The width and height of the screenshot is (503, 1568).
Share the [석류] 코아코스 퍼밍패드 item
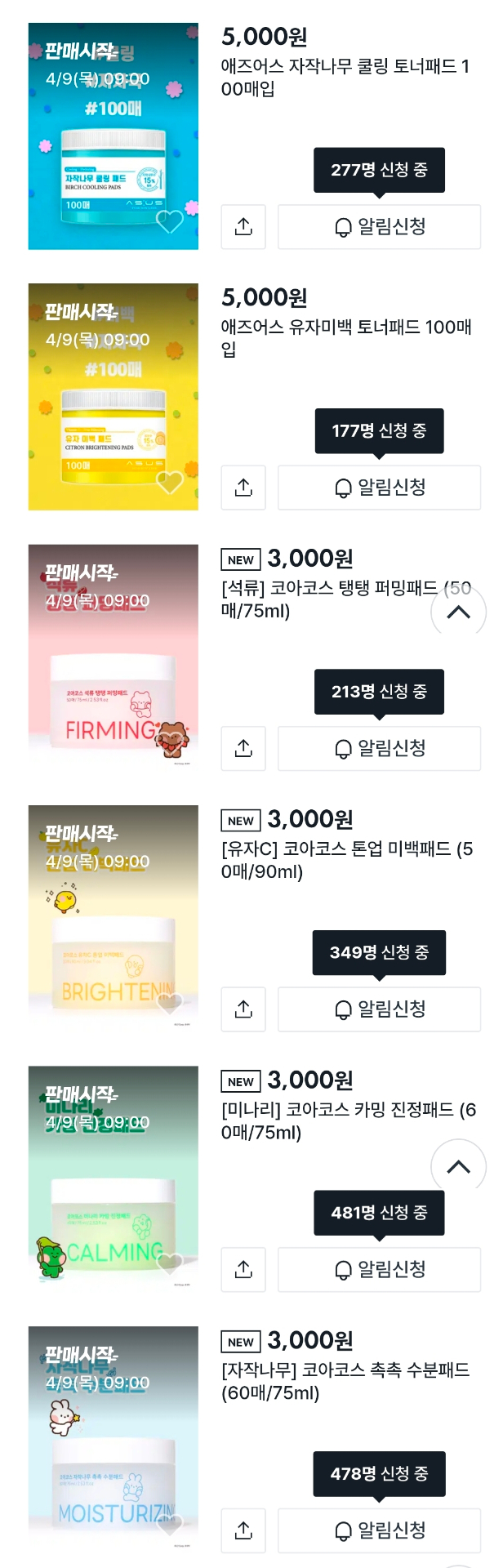pos(243,748)
